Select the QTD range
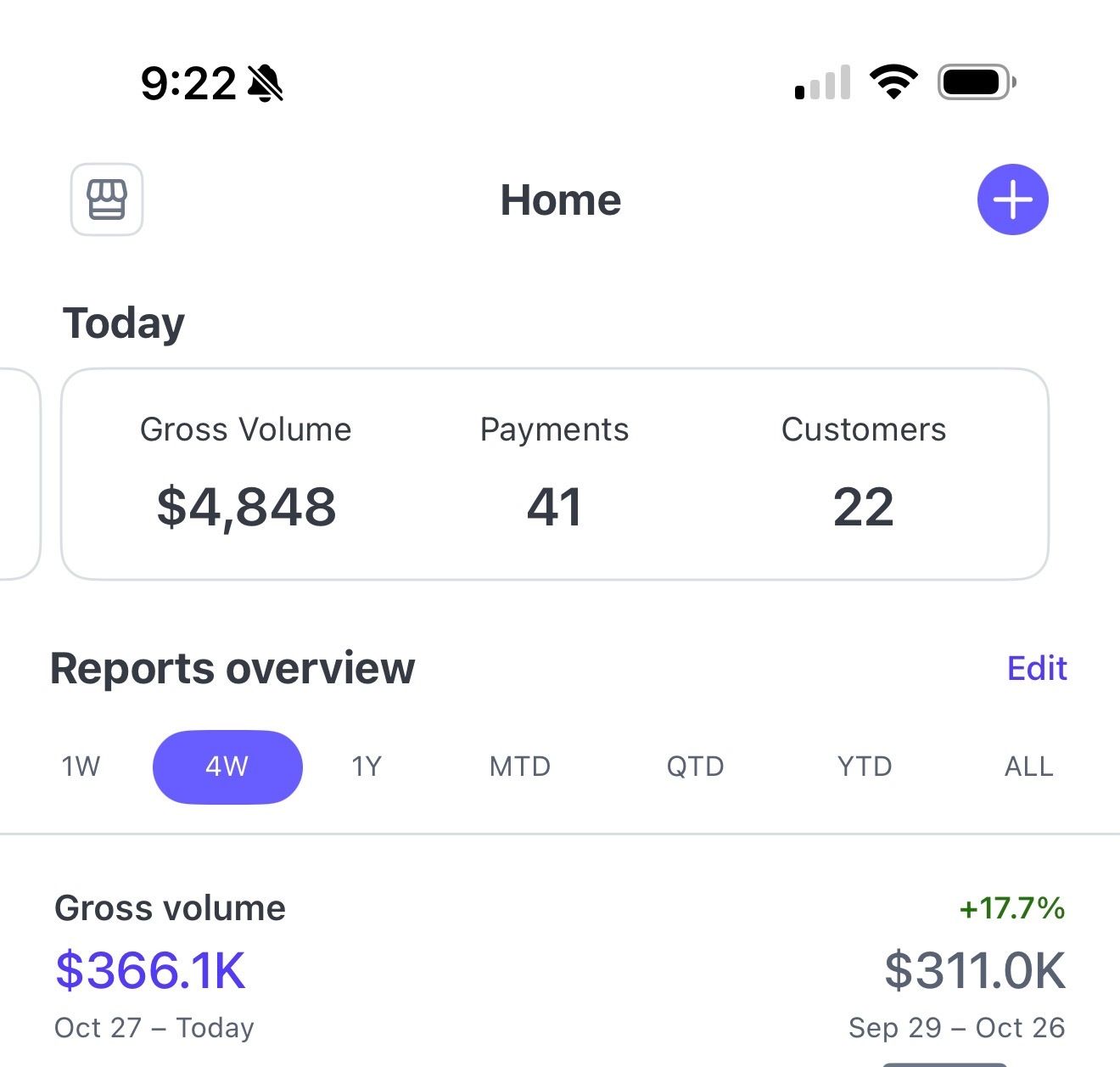 coord(695,767)
